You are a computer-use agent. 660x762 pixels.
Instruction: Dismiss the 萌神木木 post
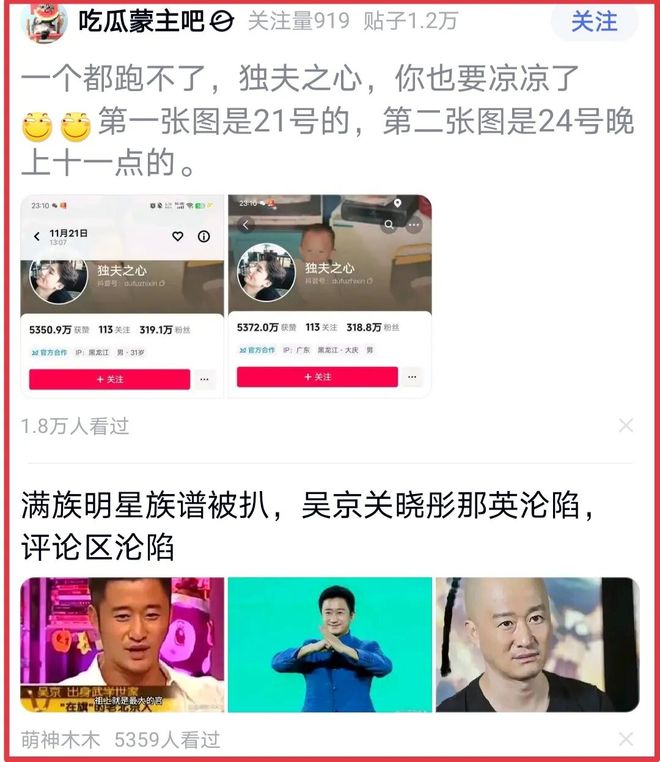pos(626,741)
